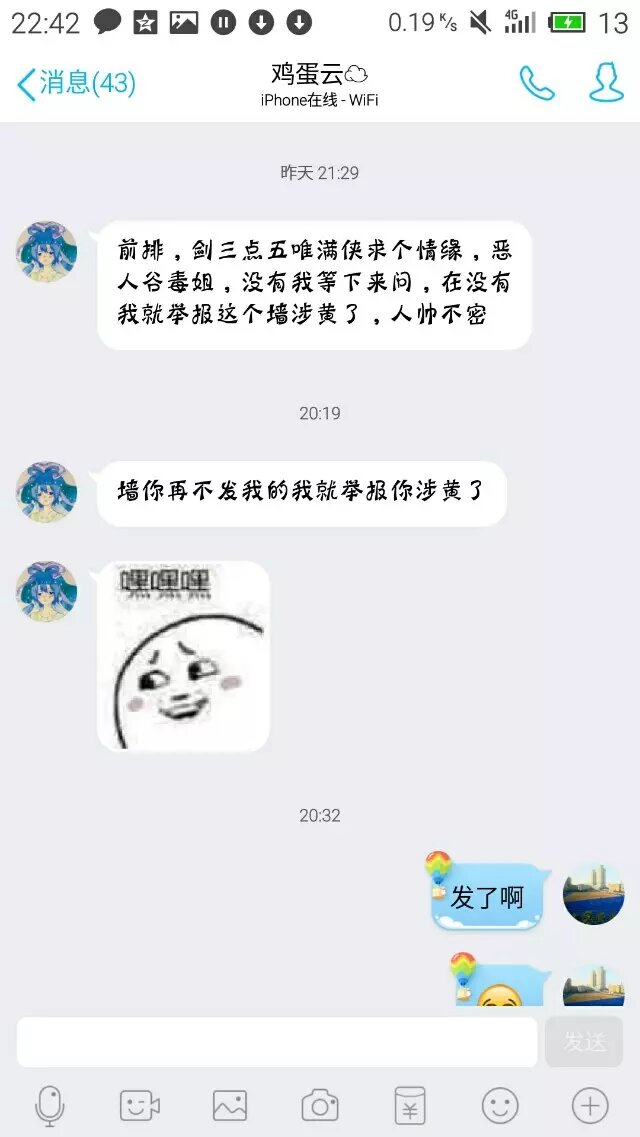This screenshot has height=1137, width=640.
Task: Record a voice message with microphone icon
Action: [50, 1105]
